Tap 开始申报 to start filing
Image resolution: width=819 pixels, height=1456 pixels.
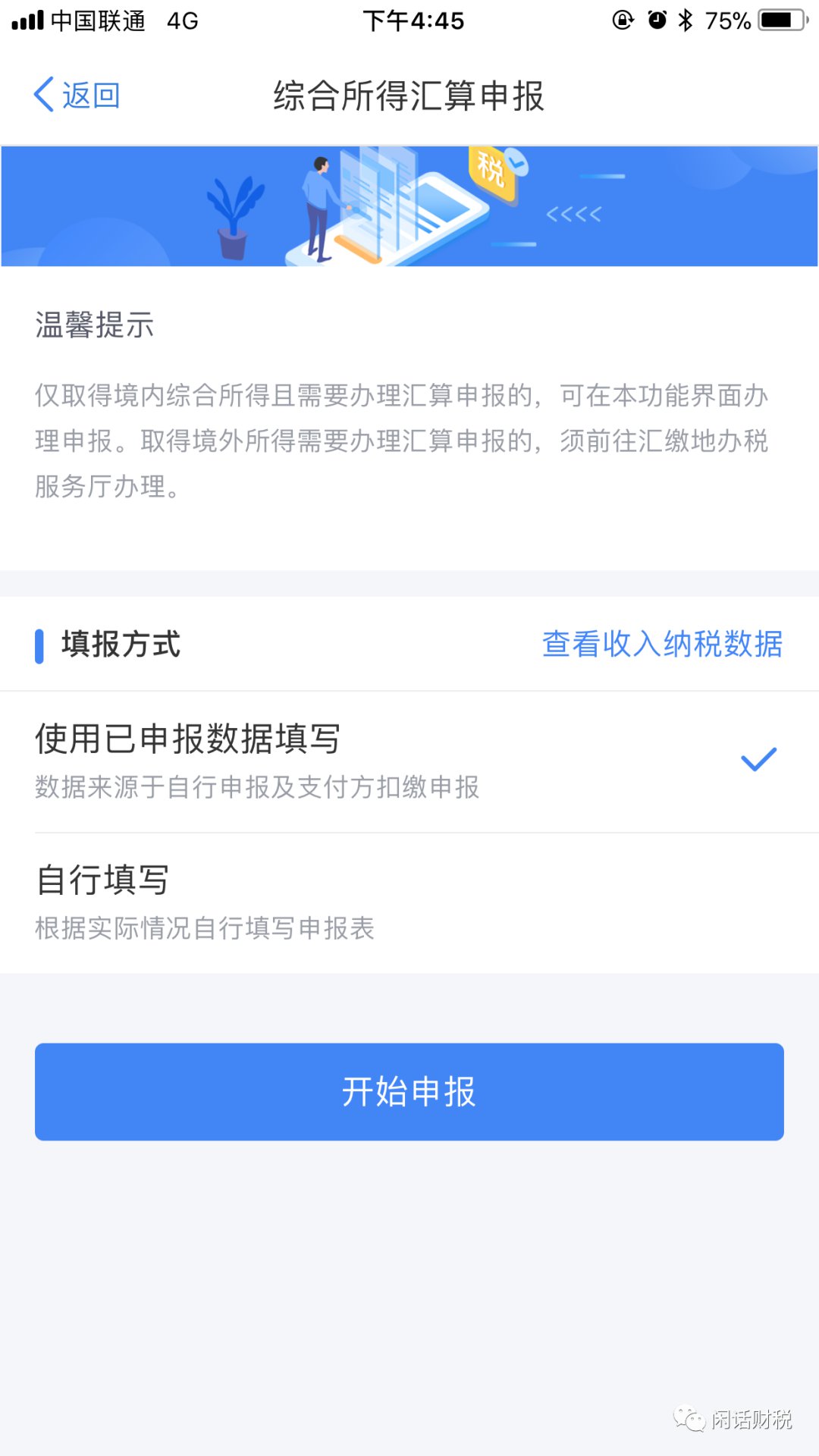coord(409,1091)
